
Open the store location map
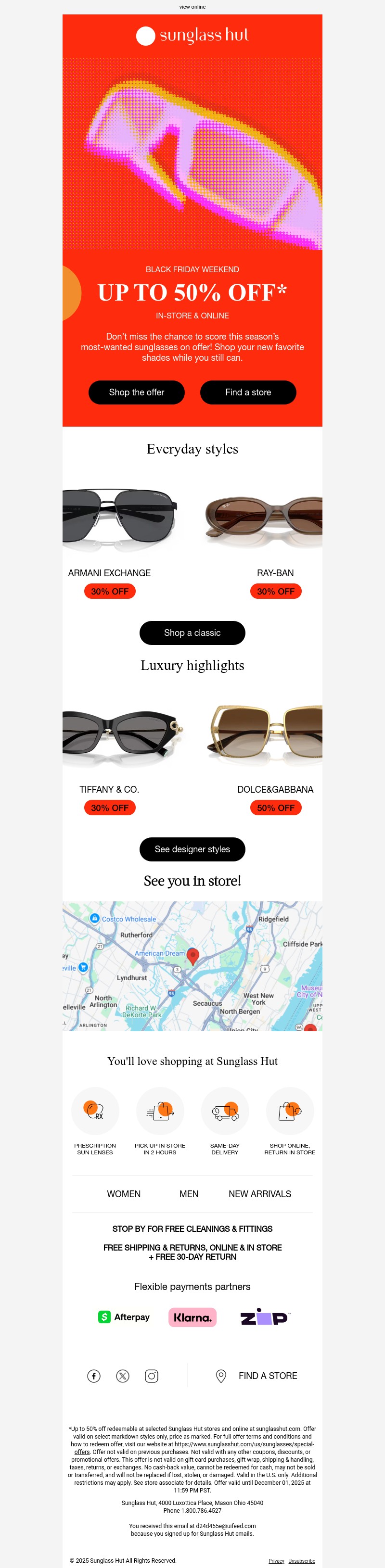pyautogui.click(x=192, y=966)
